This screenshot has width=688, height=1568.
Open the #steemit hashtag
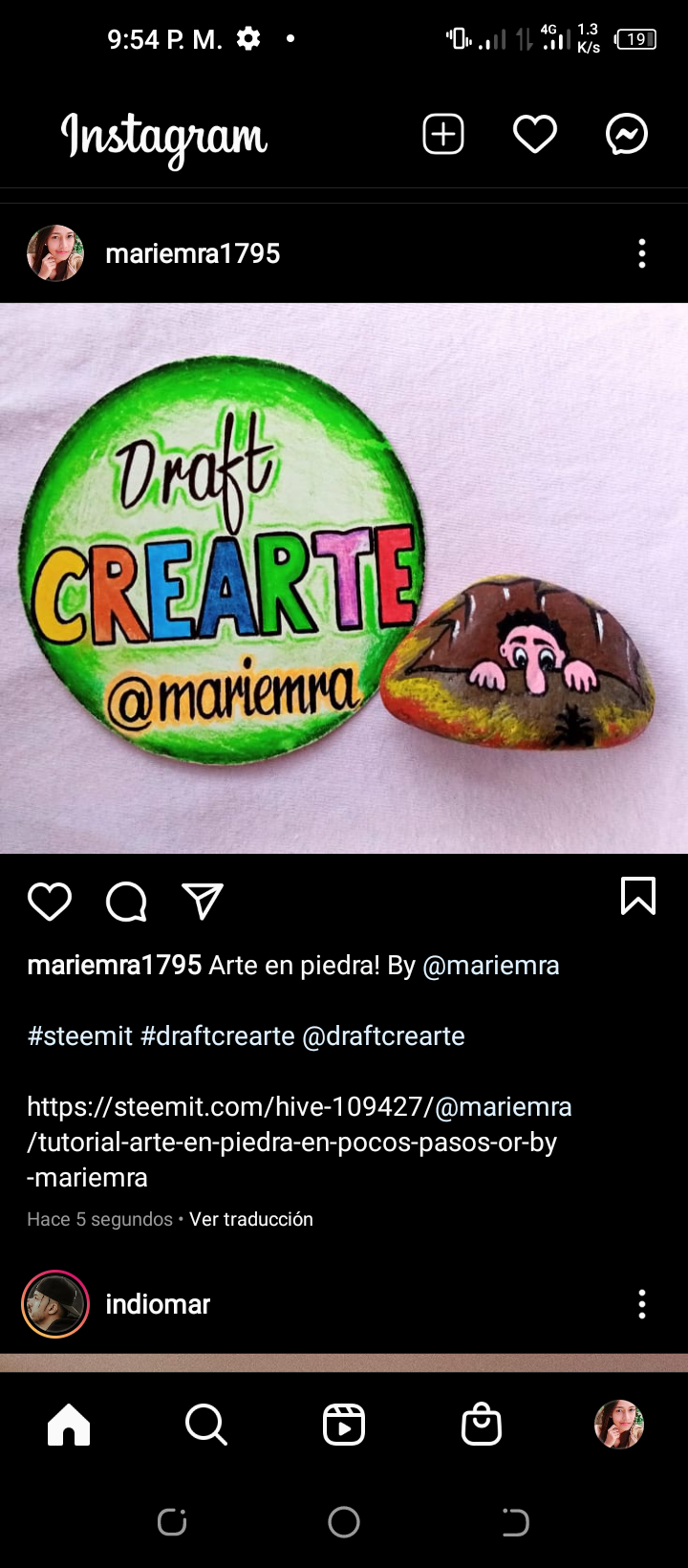[x=80, y=1036]
